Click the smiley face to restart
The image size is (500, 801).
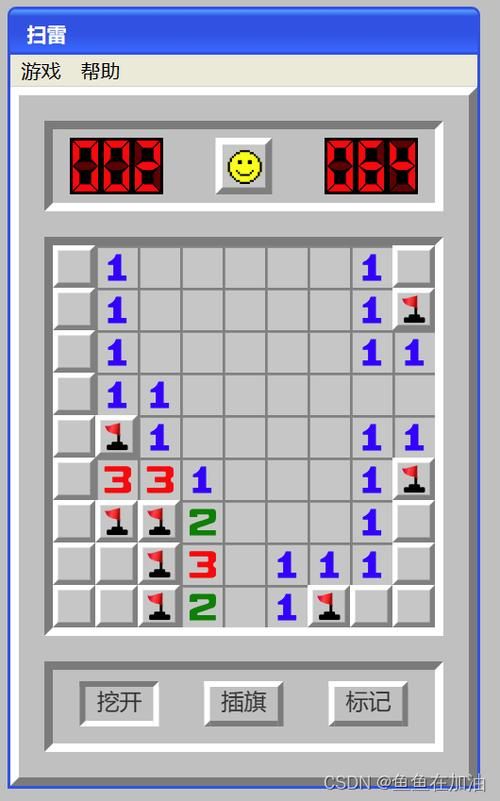point(244,166)
